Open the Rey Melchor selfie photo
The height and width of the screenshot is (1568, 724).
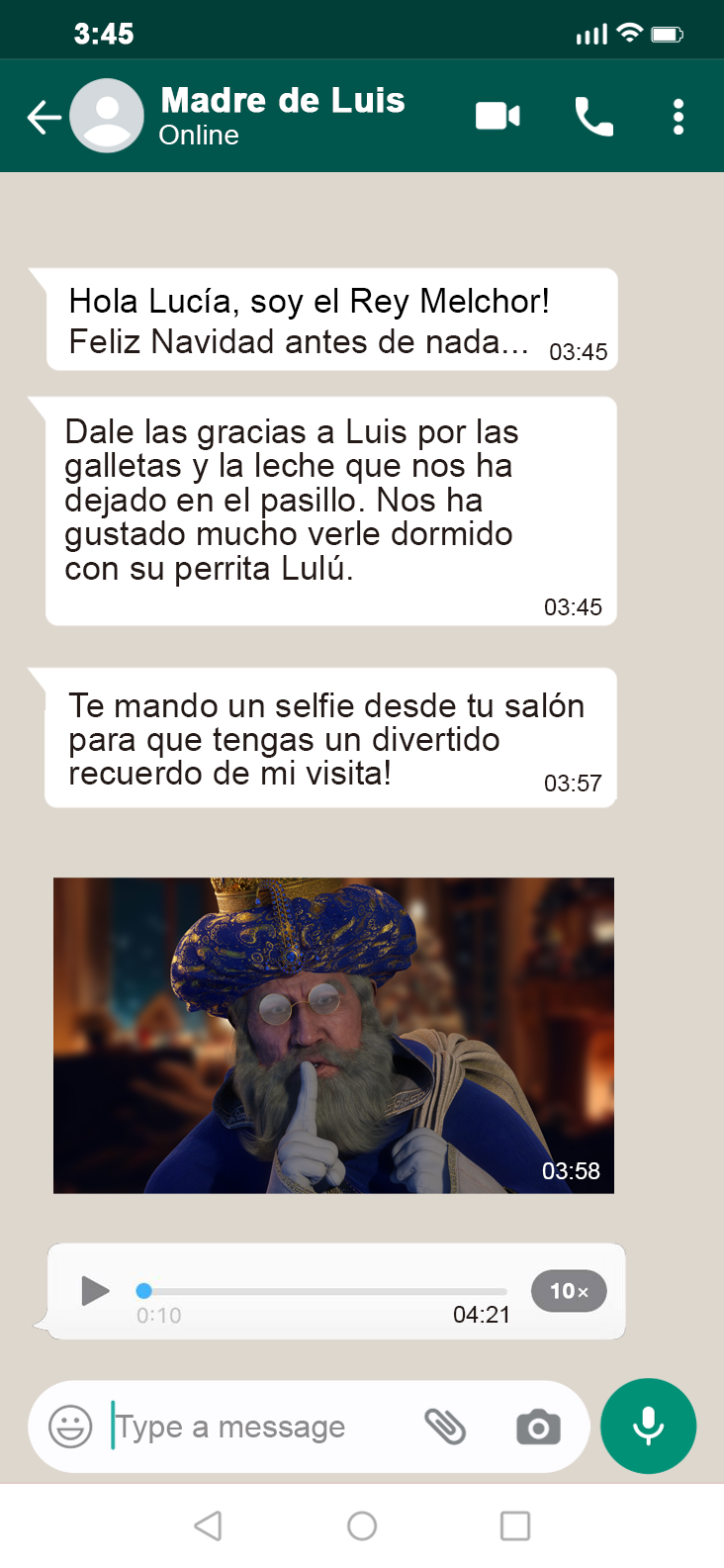click(x=333, y=1035)
